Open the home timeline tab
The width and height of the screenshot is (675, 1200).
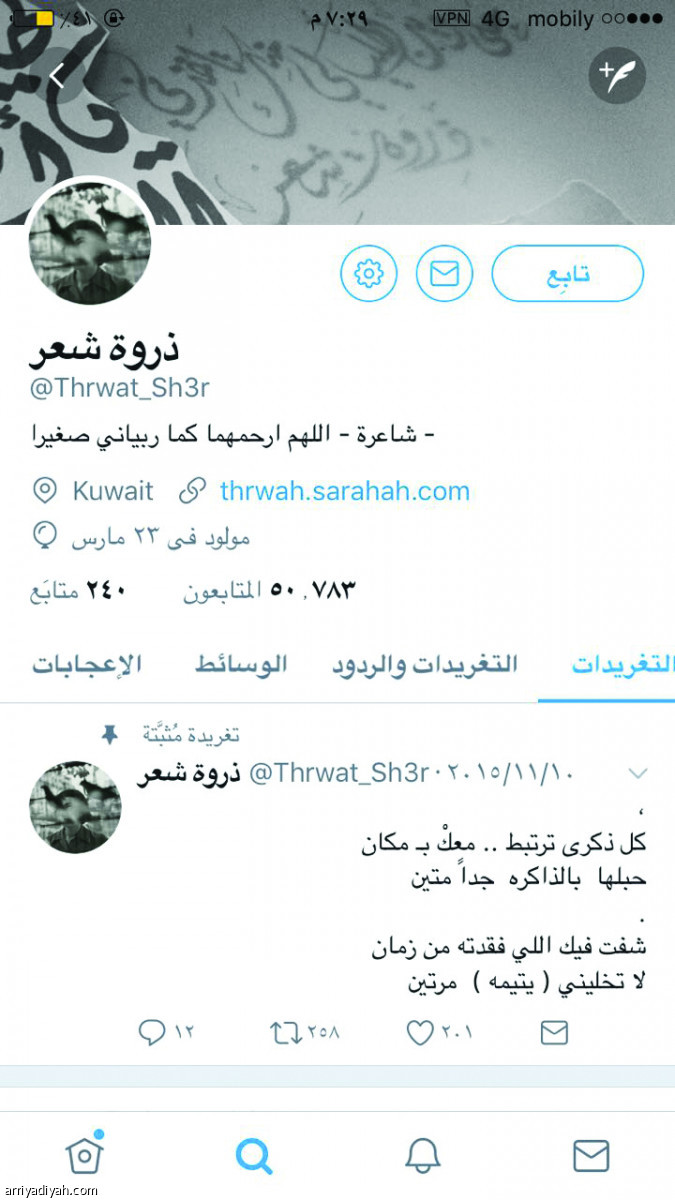[x=85, y=1155]
